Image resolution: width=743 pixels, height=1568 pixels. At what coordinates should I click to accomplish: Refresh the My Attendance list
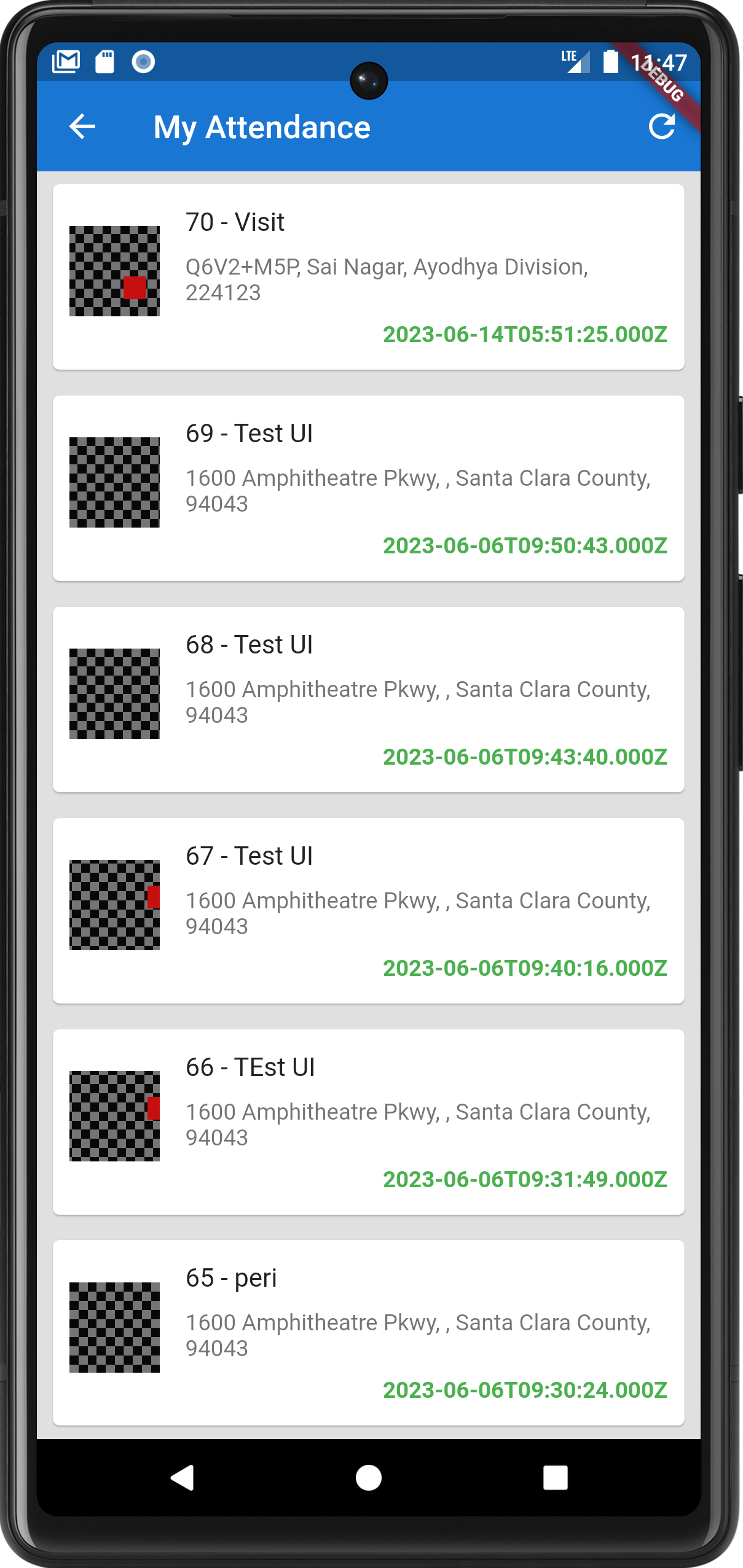point(662,127)
